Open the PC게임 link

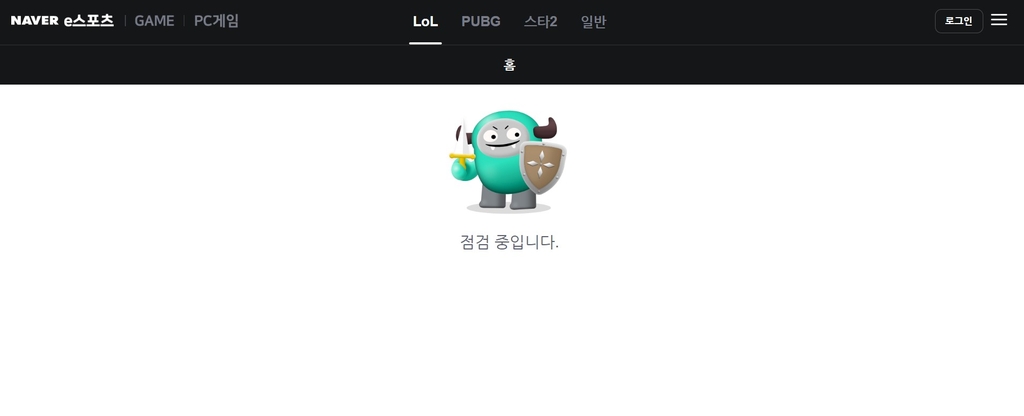[216, 21]
